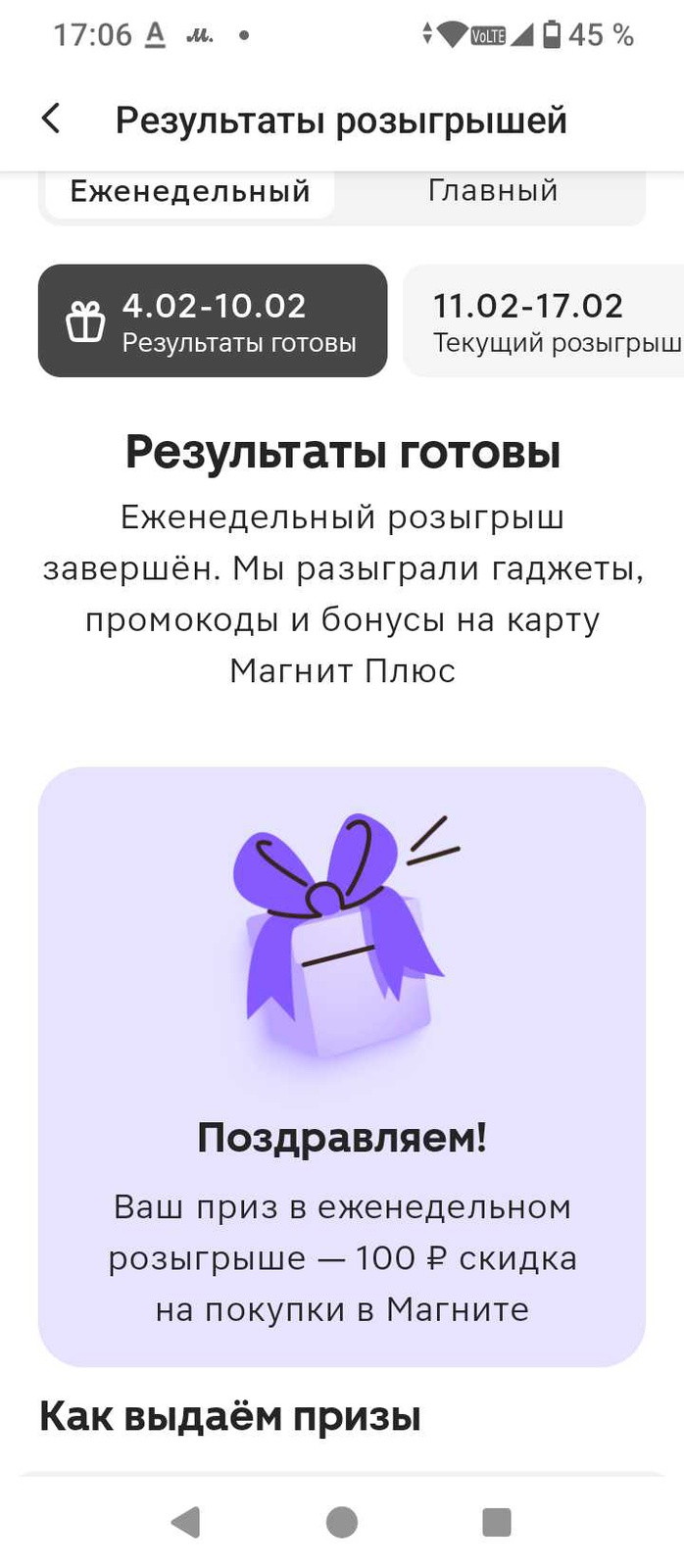Tap the system home button

pyautogui.click(x=341, y=1522)
